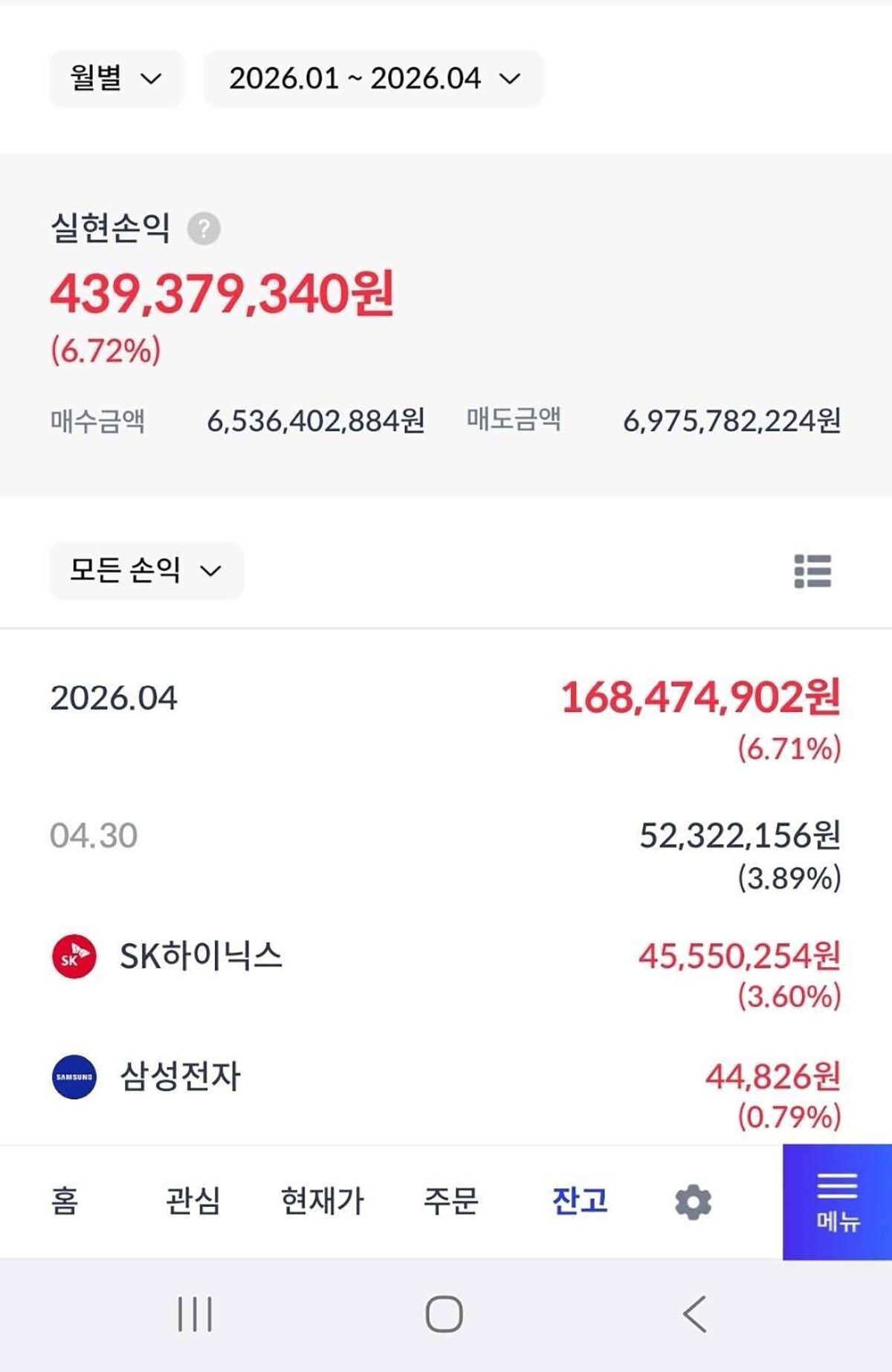Viewport: 892px width, 1372px height.
Task: Open the 월별 period type dropdown
Action: pyautogui.click(x=116, y=79)
